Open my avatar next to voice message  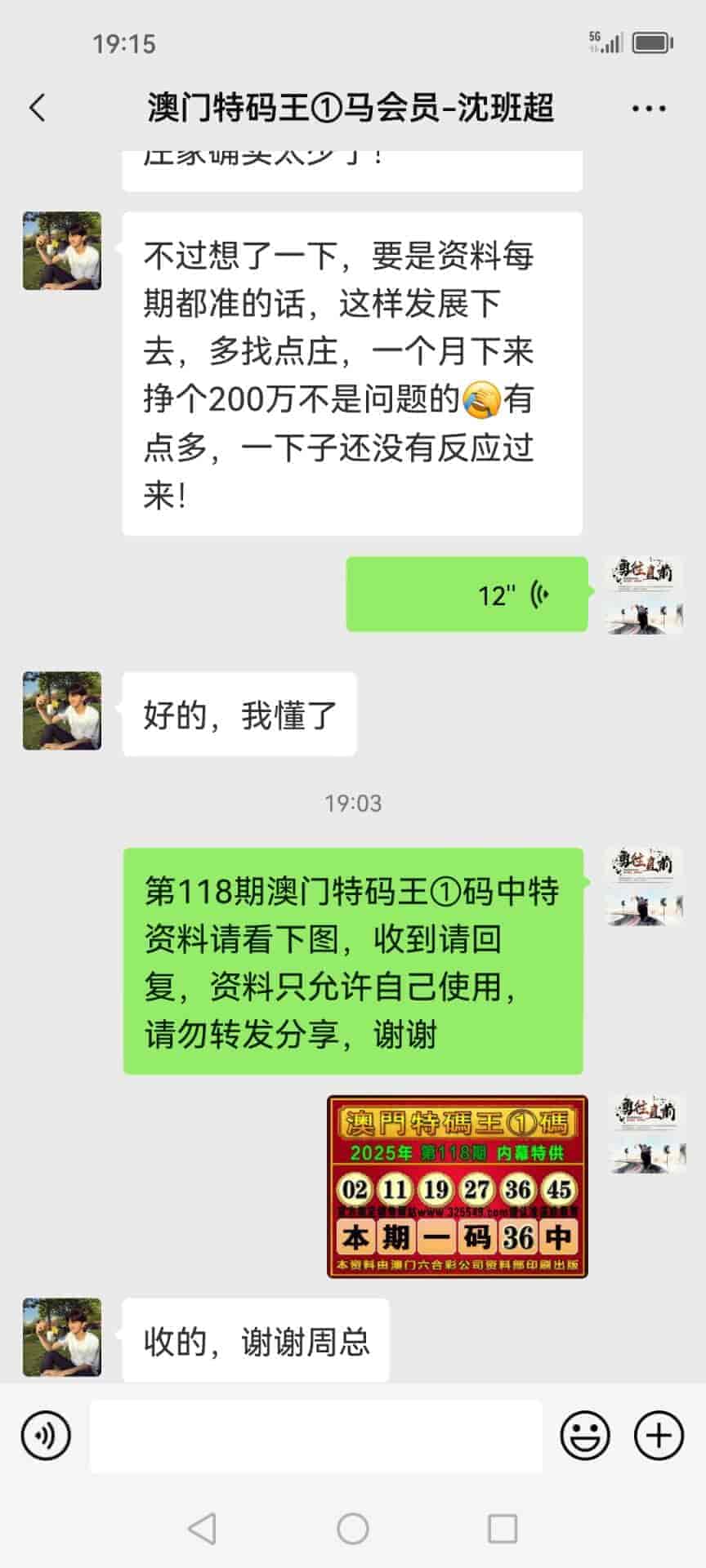pyautogui.click(x=645, y=595)
